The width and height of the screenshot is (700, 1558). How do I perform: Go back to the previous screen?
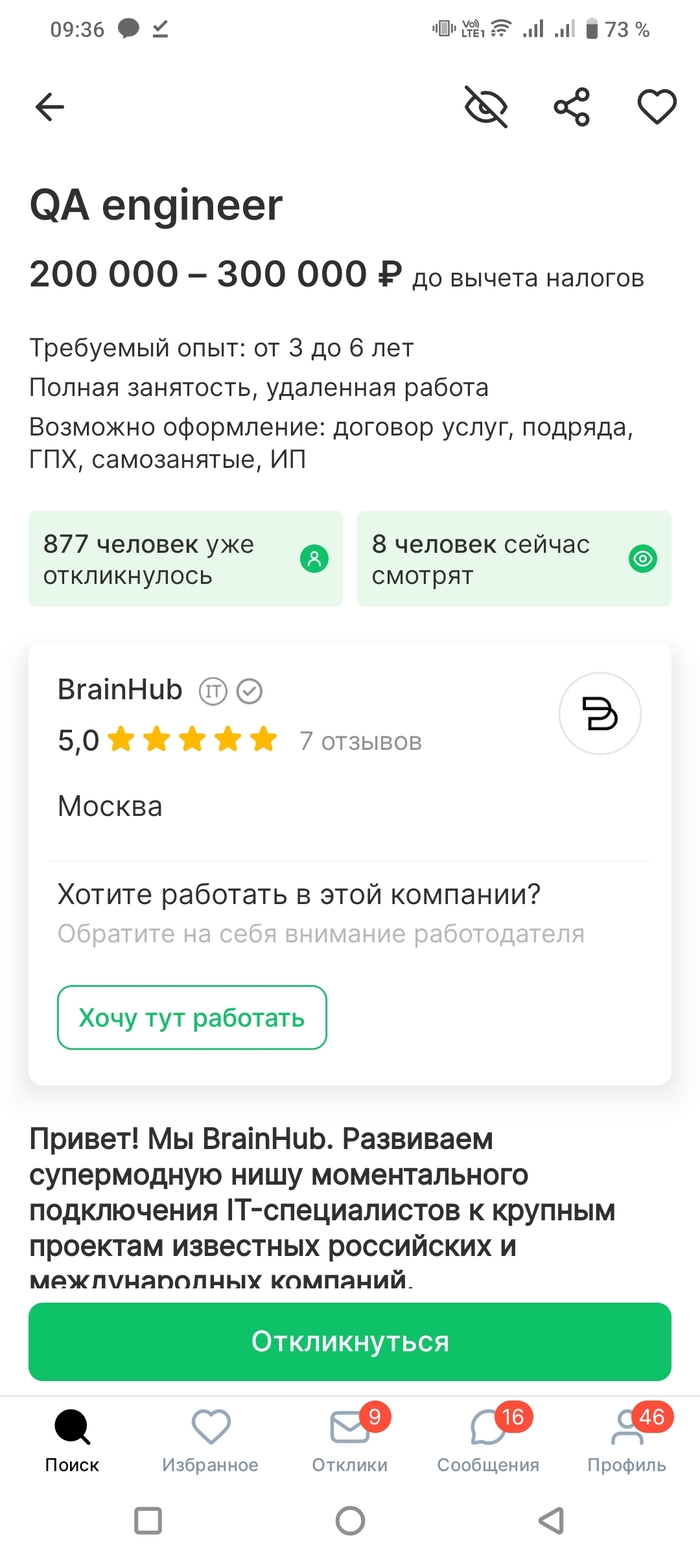coord(49,107)
